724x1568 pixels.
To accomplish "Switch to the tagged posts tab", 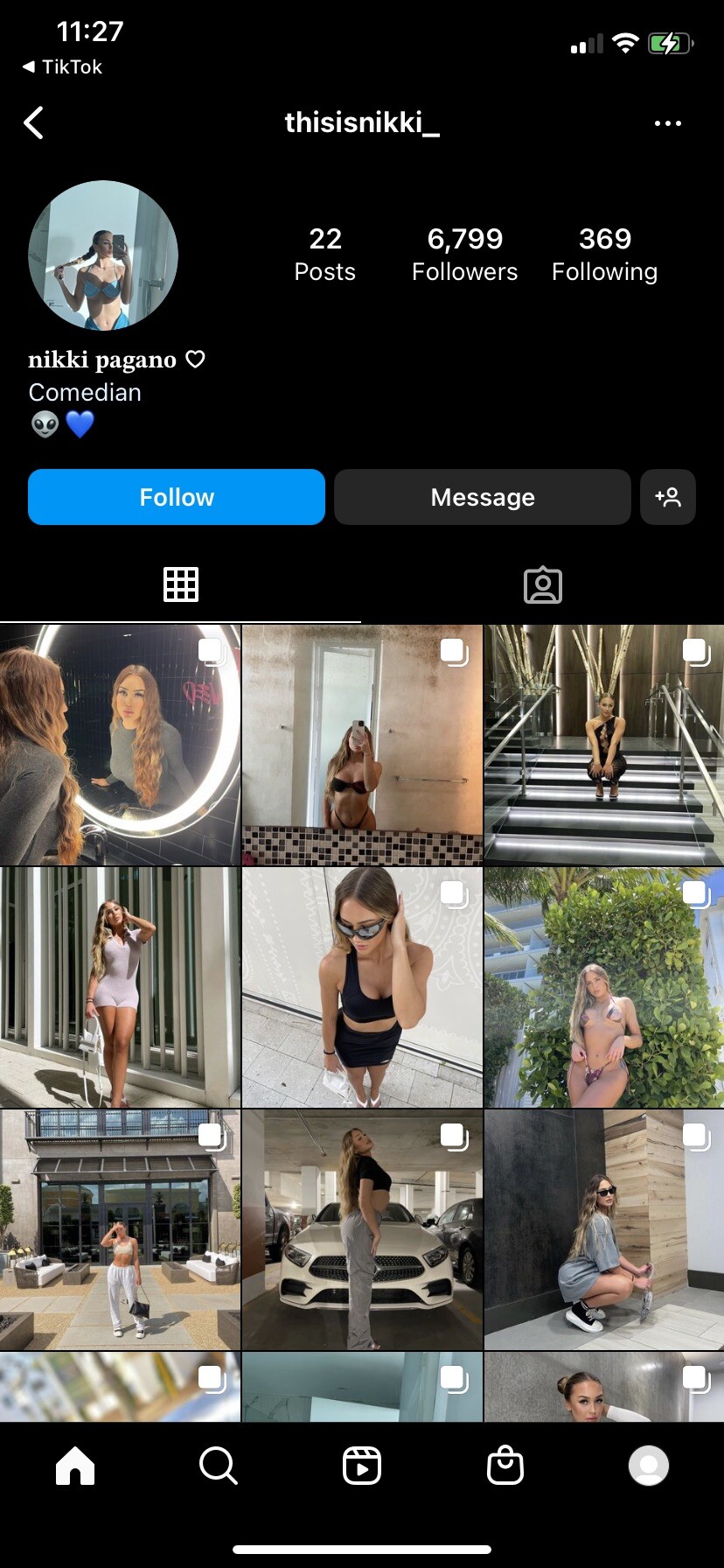I will 543,585.
